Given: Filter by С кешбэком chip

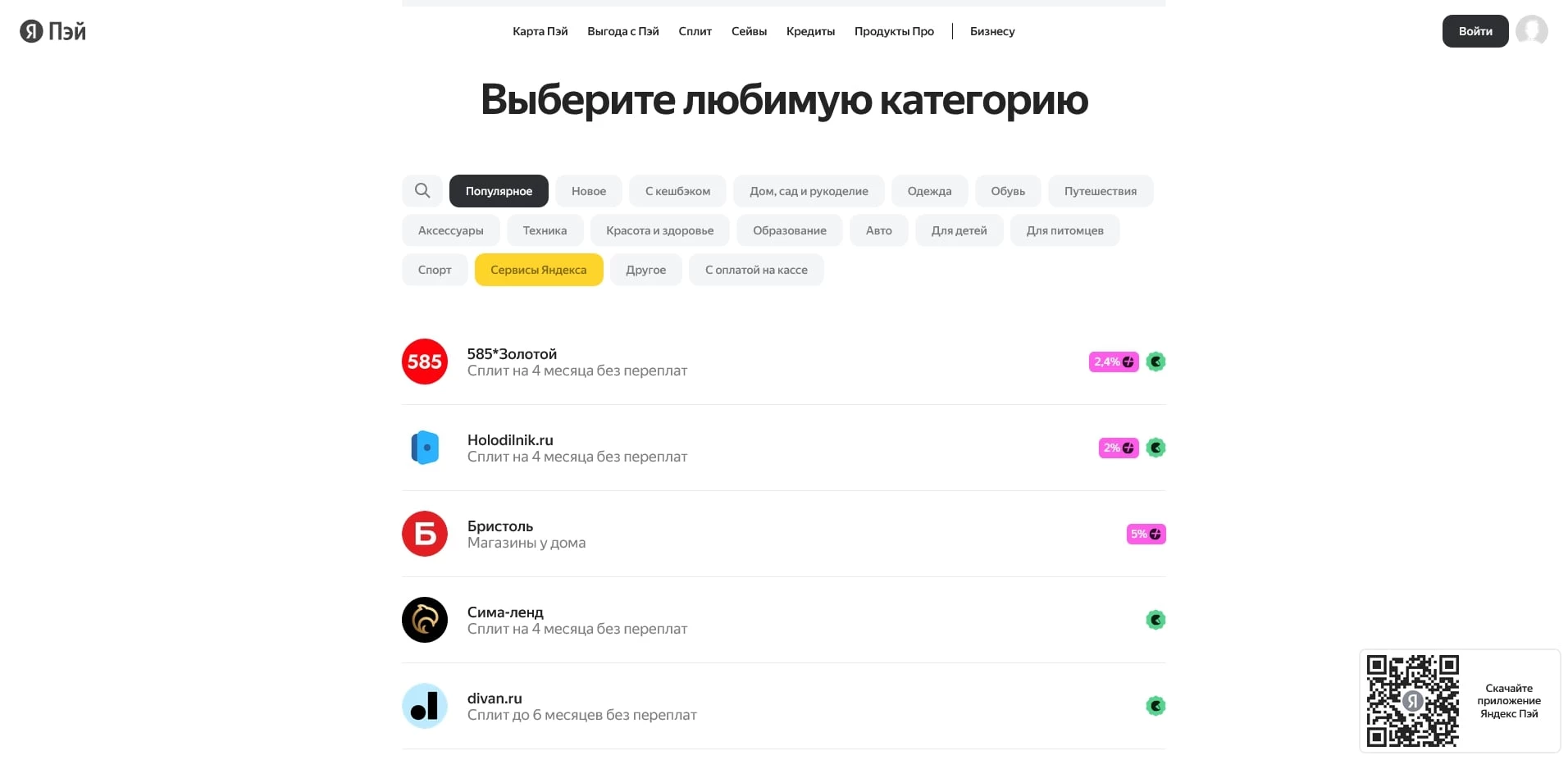Looking at the screenshot, I should tap(677, 191).
